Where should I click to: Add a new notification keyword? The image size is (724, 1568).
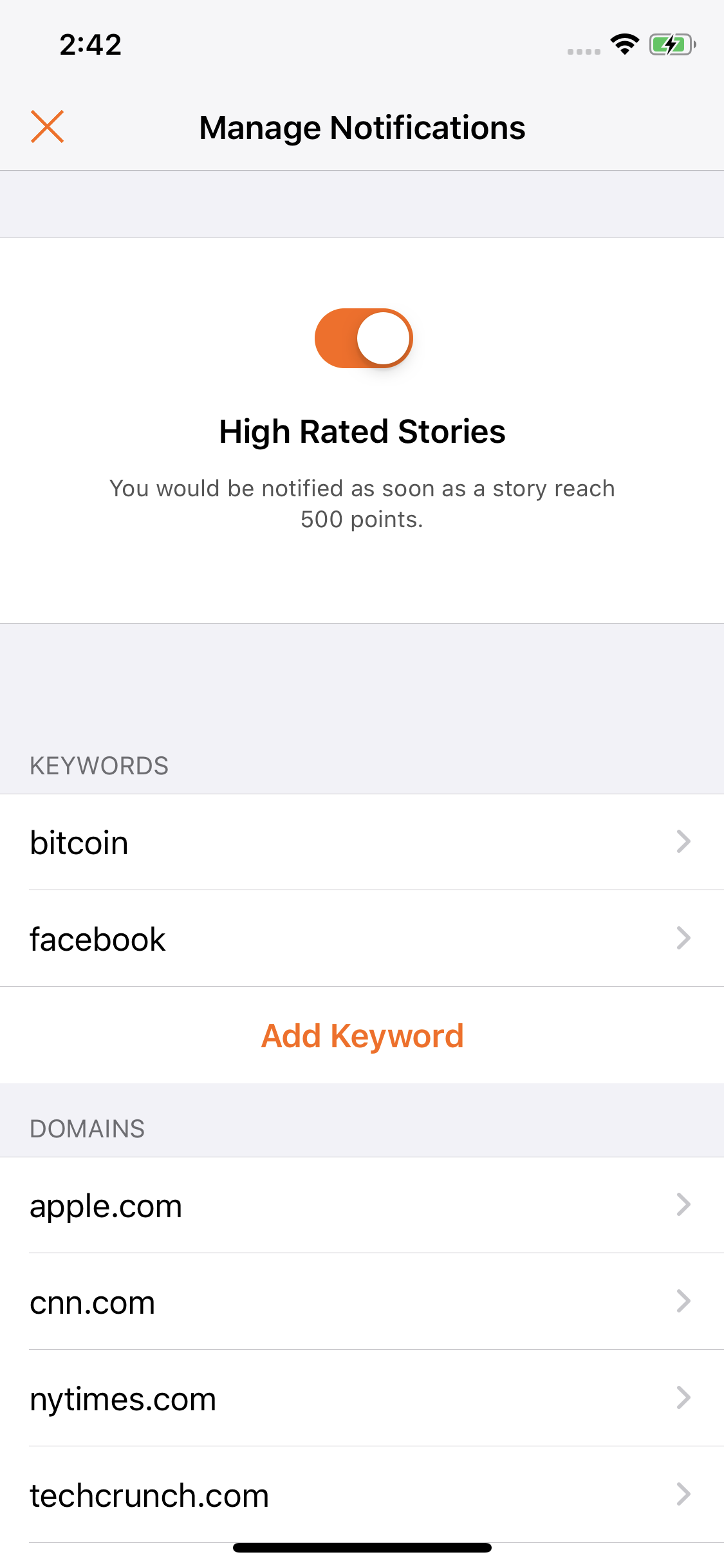click(x=362, y=1035)
